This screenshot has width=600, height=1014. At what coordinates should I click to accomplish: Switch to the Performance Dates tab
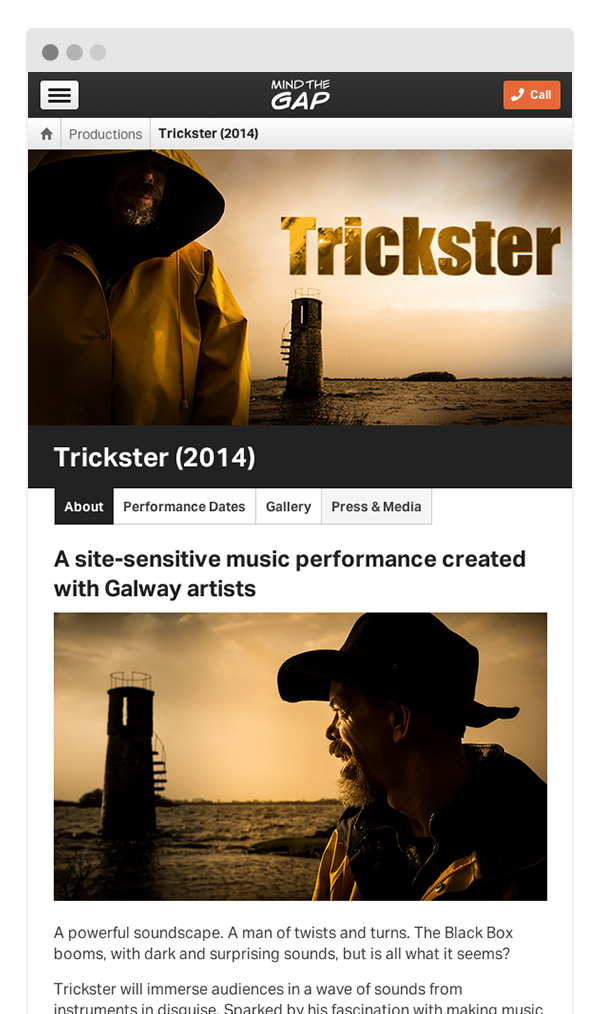click(x=184, y=507)
